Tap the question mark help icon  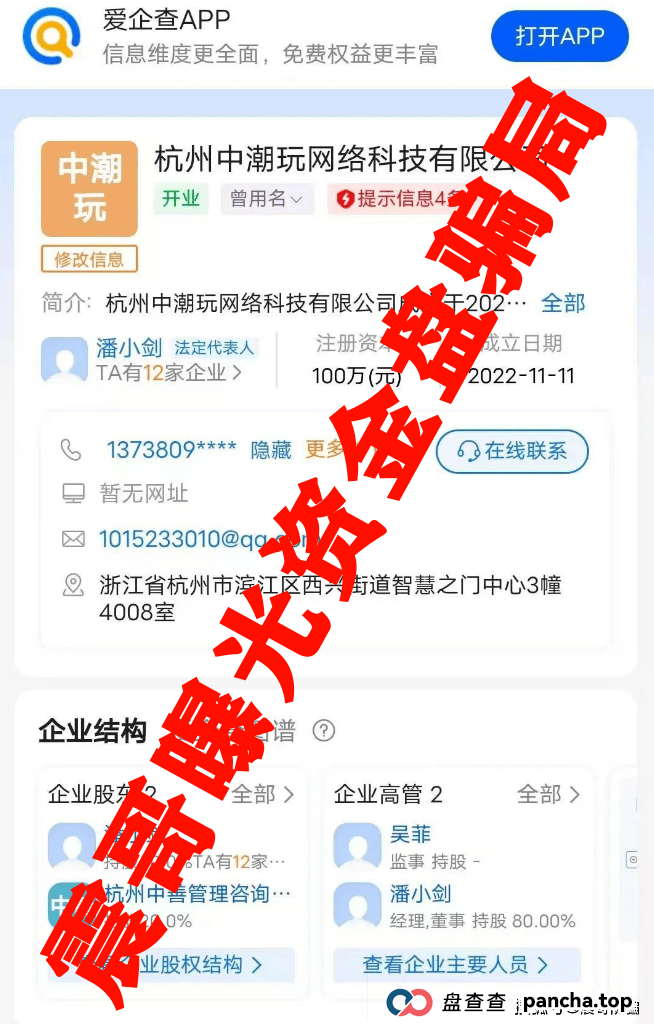tap(323, 731)
